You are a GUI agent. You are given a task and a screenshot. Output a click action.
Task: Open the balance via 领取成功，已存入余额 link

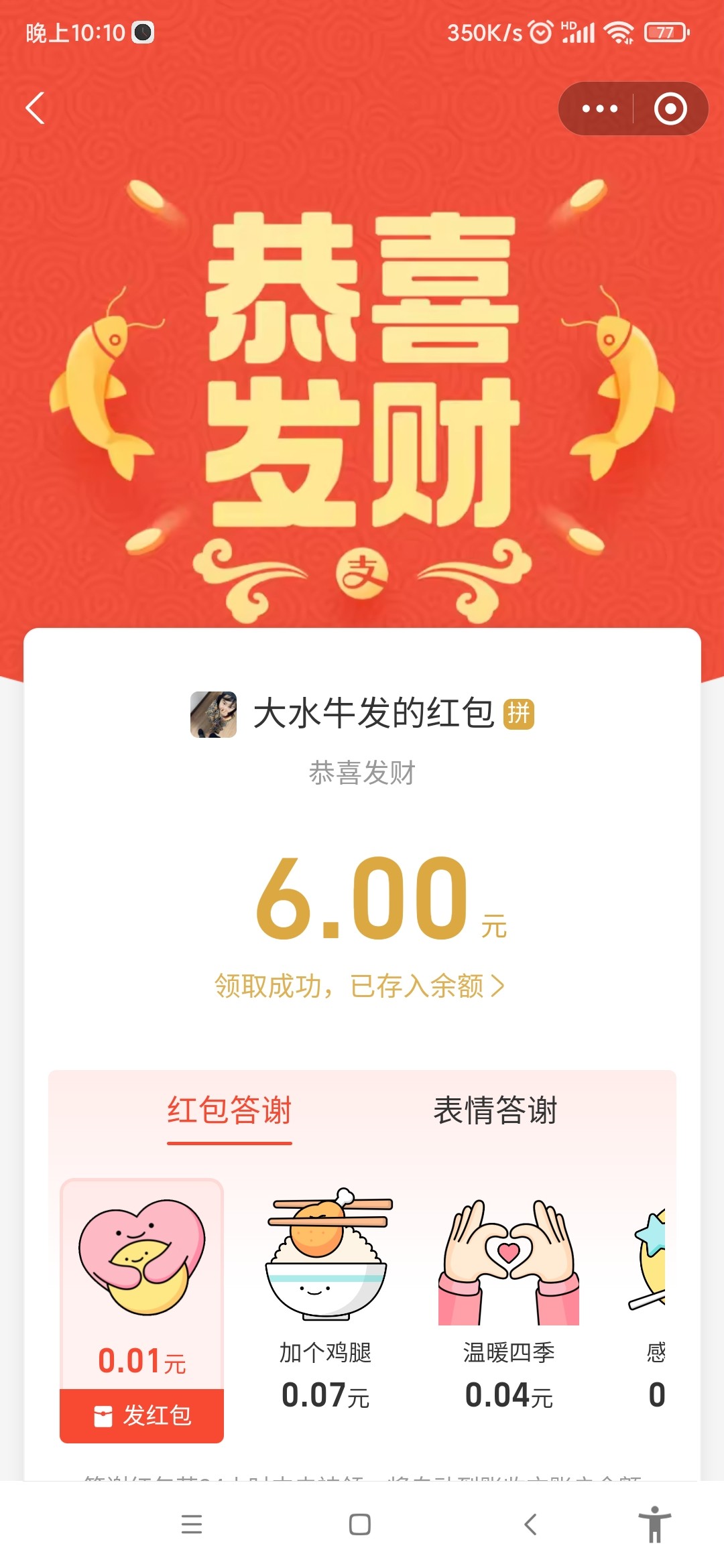(x=360, y=986)
